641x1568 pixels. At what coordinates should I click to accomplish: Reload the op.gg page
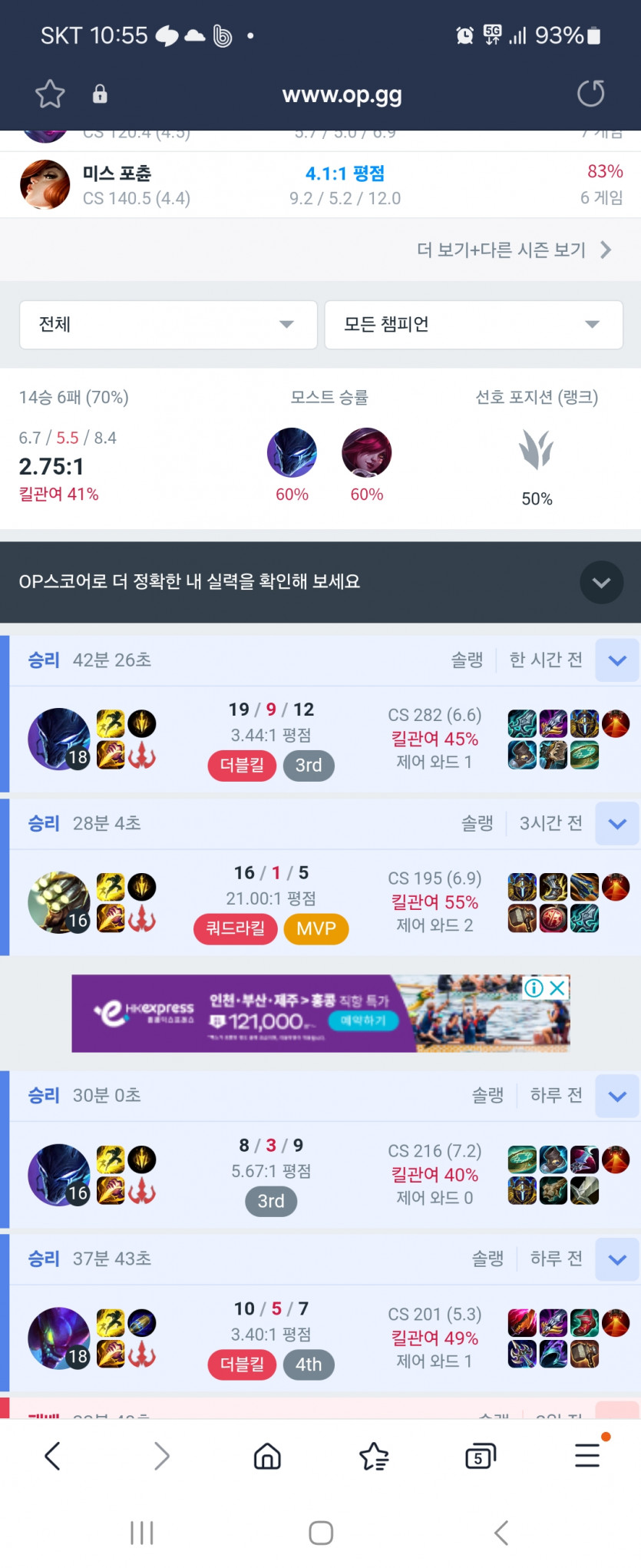590,94
